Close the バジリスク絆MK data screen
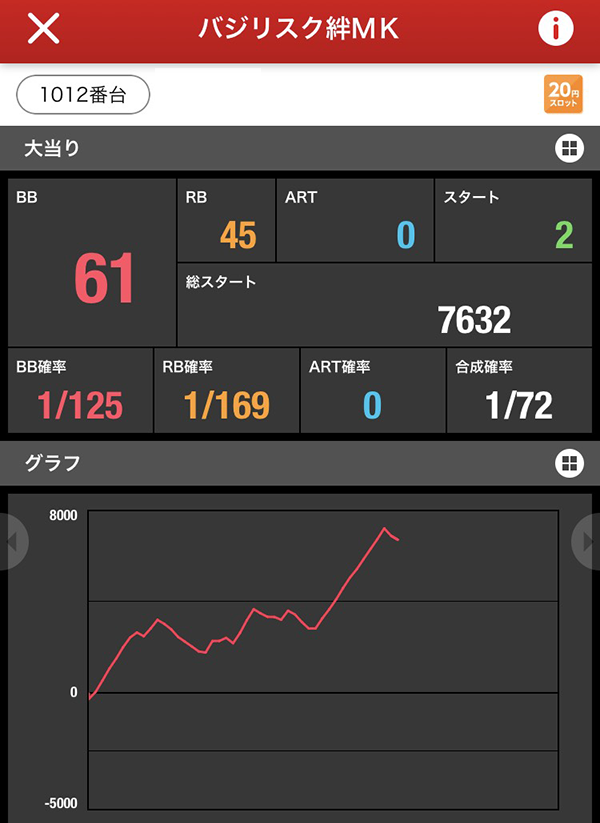Image resolution: width=600 pixels, height=823 pixels. click(x=43, y=29)
